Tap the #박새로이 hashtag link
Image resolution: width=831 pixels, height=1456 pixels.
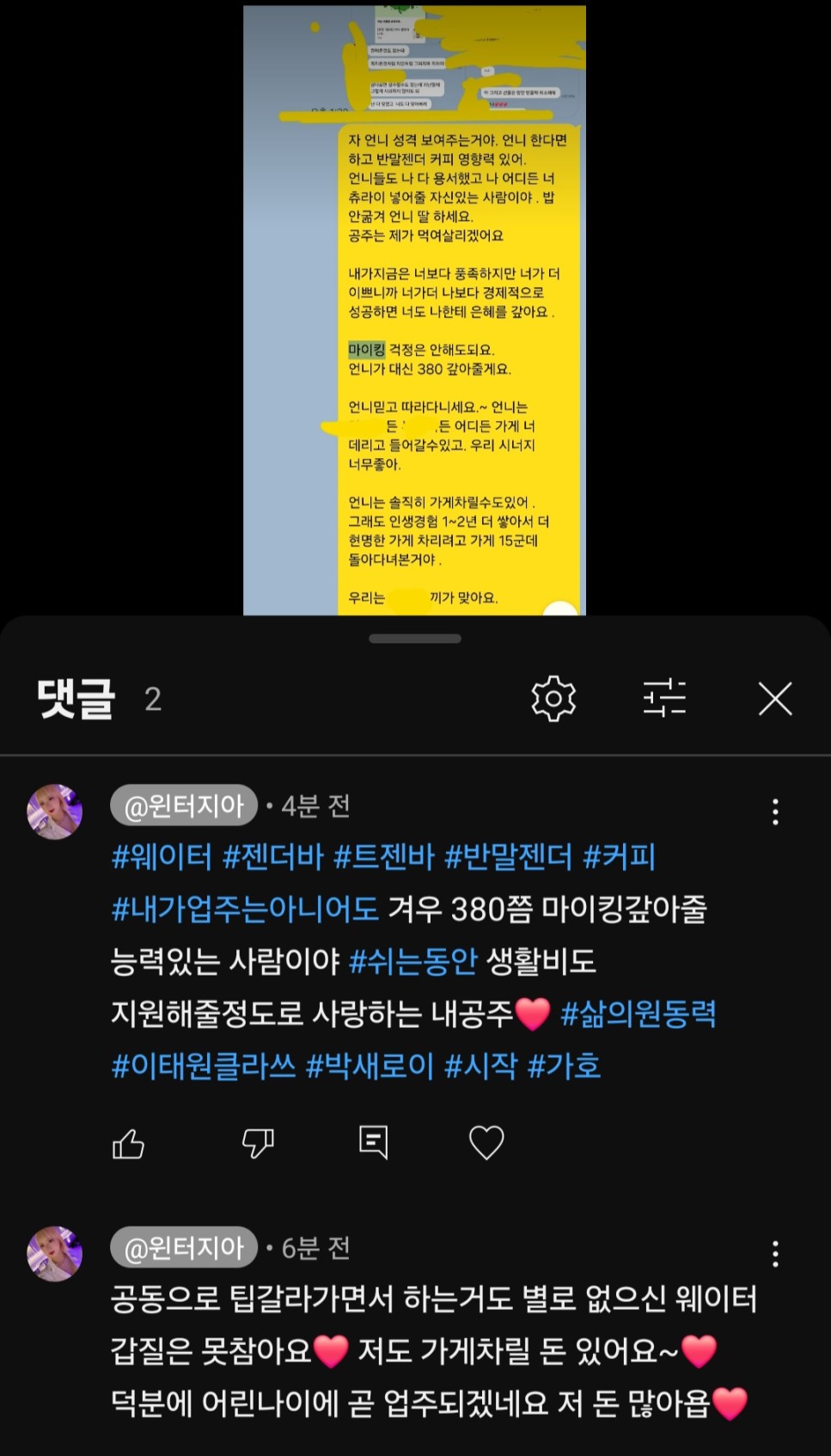(x=370, y=1067)
